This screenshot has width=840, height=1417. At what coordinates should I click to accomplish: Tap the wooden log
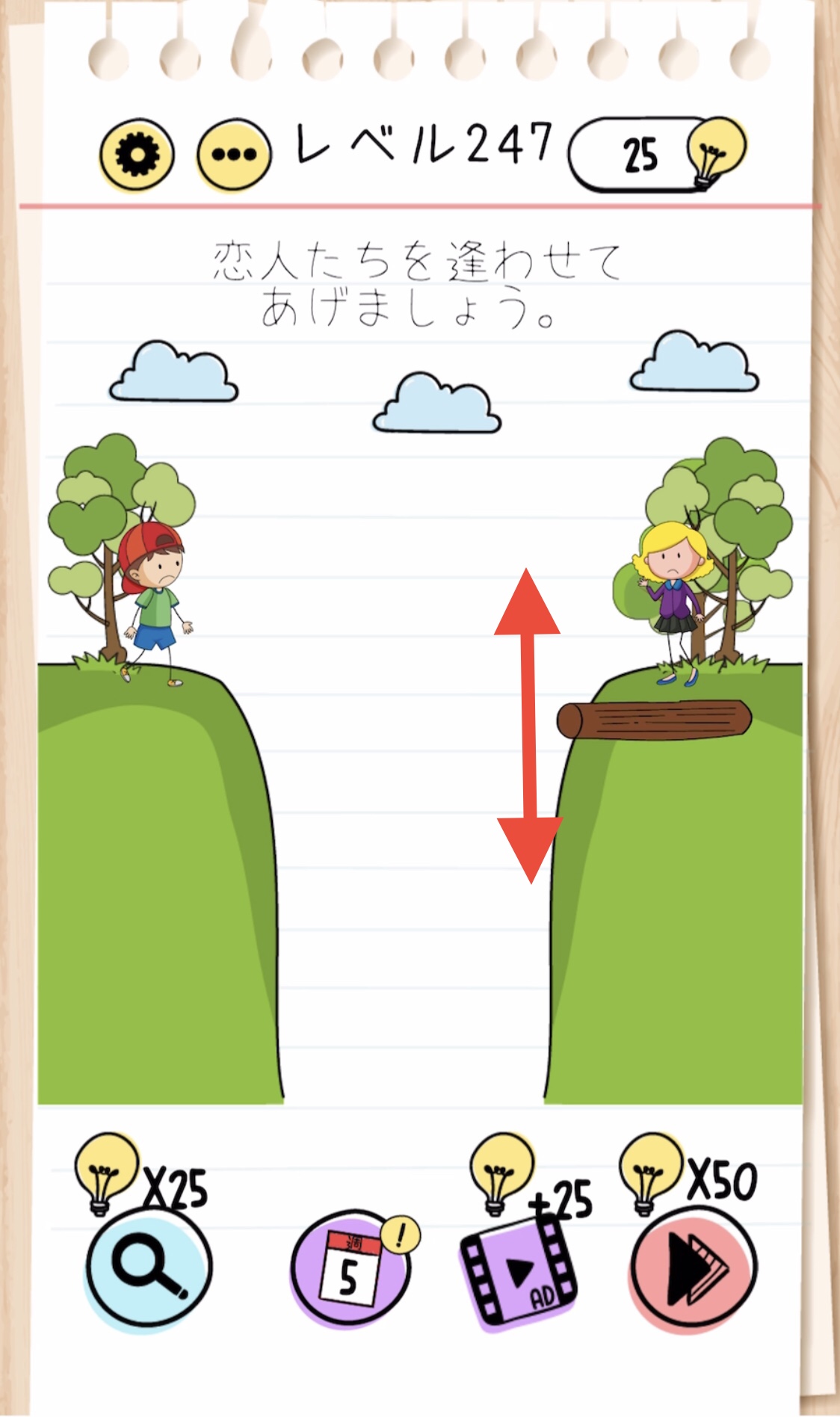(x=654, y=720)
